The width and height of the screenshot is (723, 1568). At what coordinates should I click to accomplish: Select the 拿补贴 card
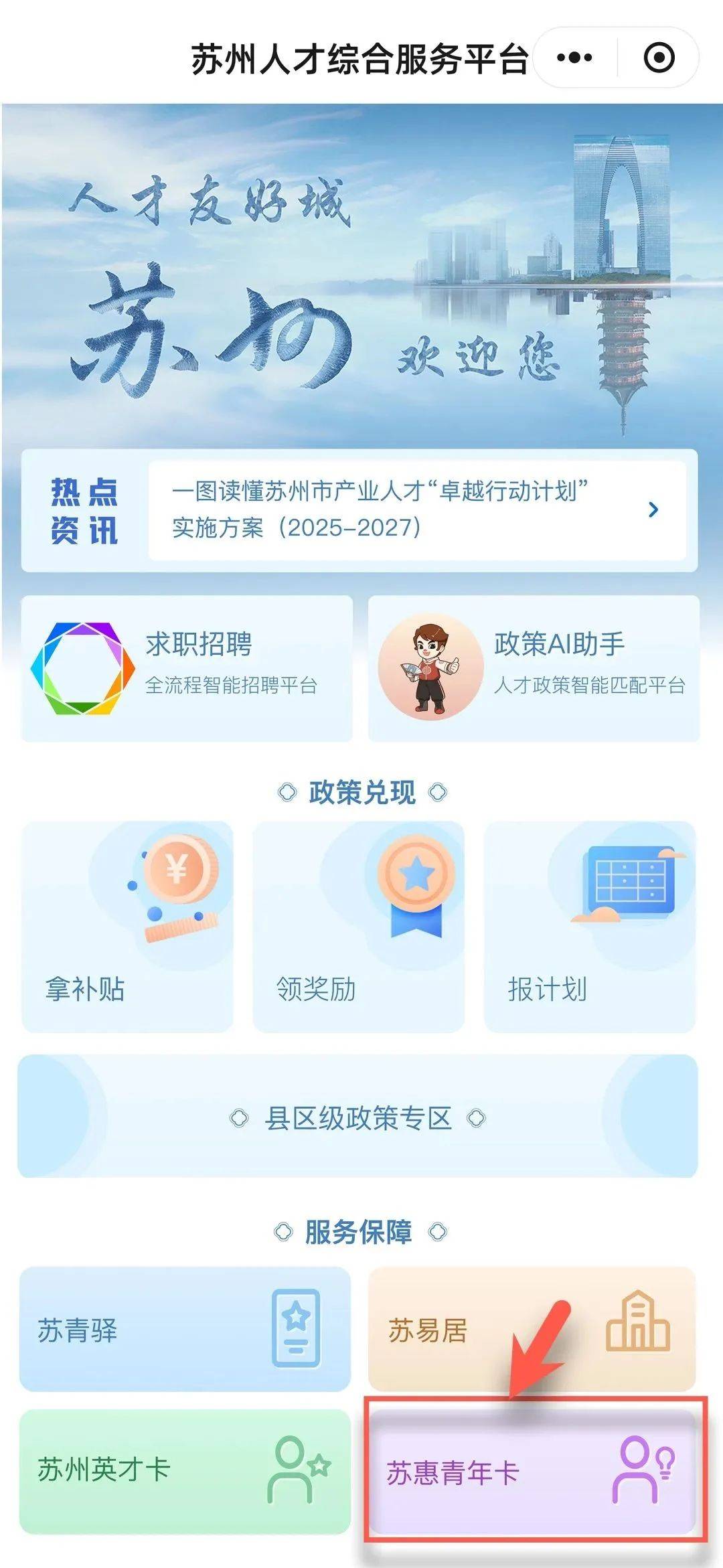click(127, 927)
